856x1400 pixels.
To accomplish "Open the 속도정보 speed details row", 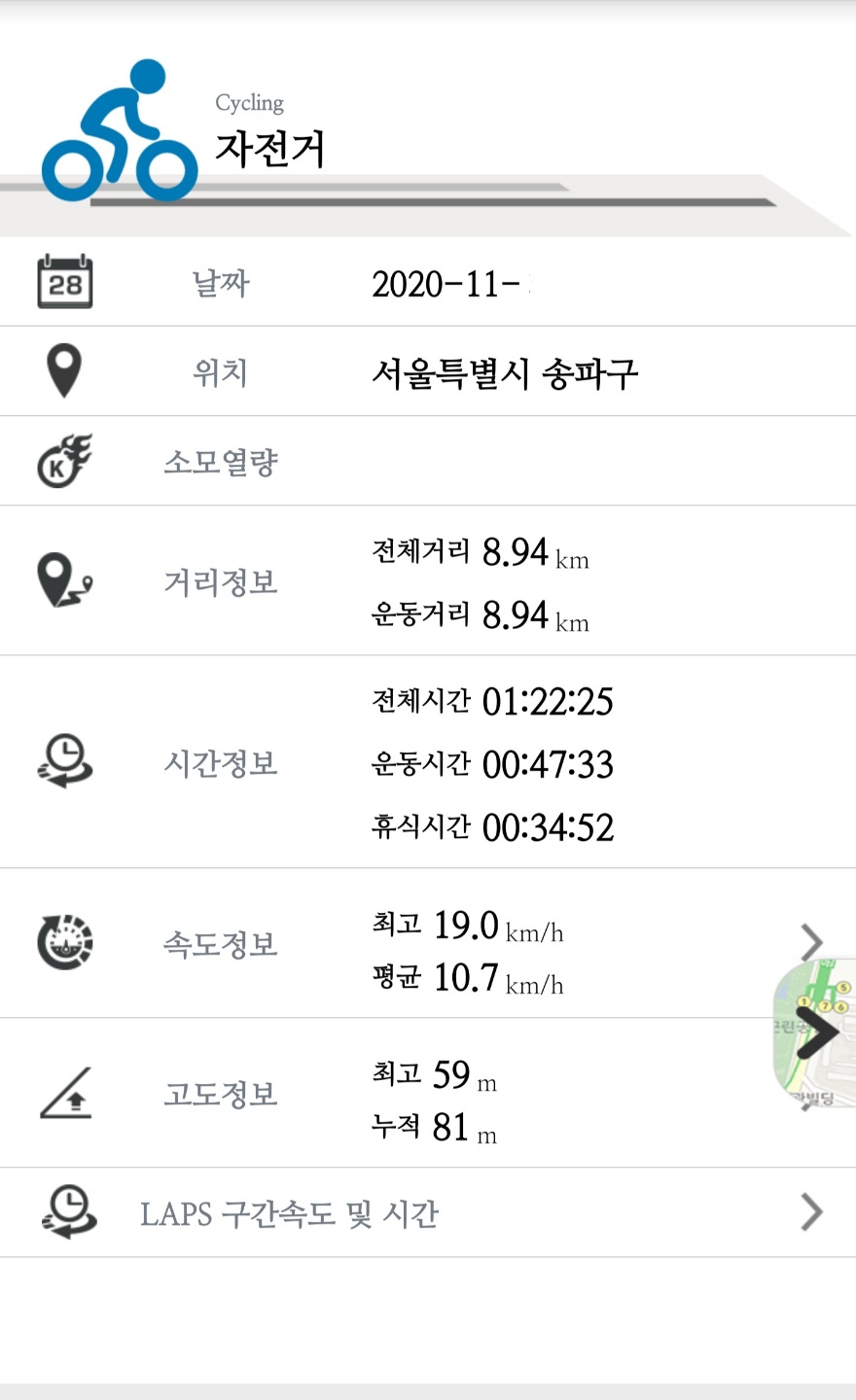I will [x=428, y=943].
